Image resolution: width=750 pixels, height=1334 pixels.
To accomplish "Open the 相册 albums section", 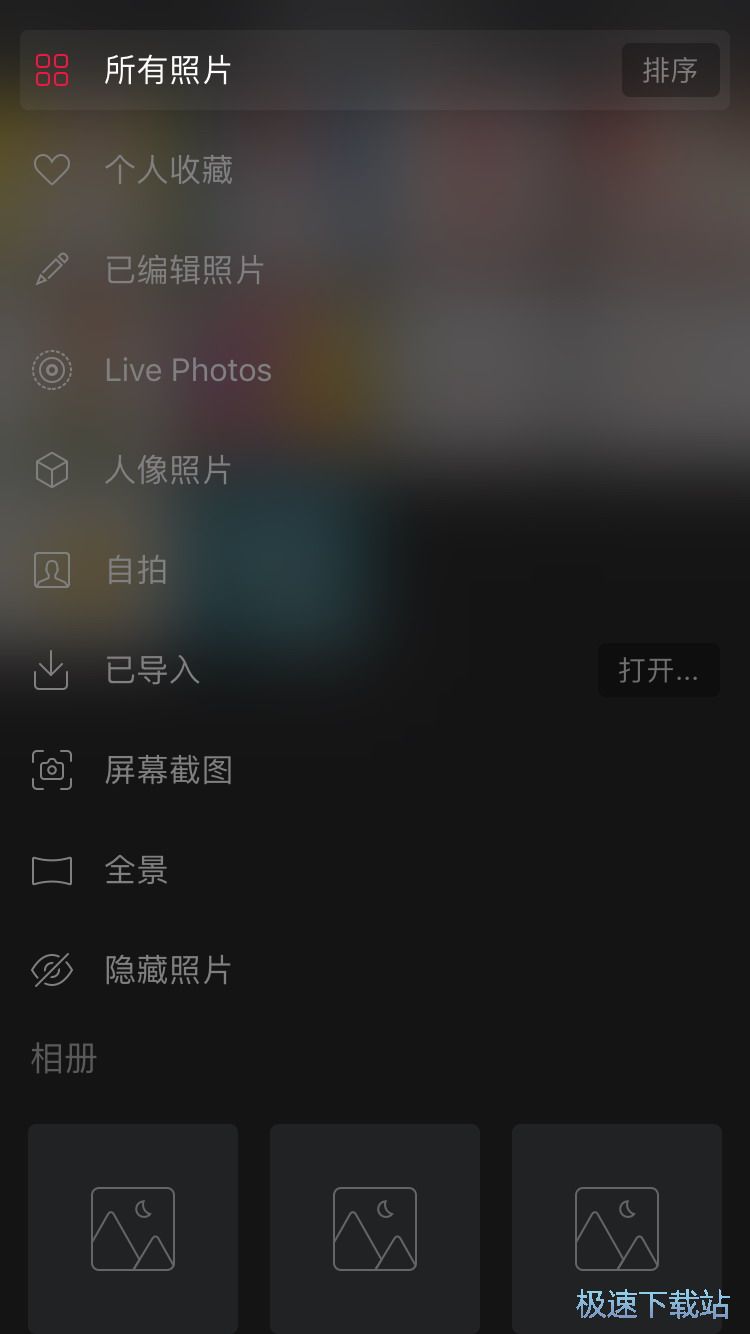I will coord(62,1058).
